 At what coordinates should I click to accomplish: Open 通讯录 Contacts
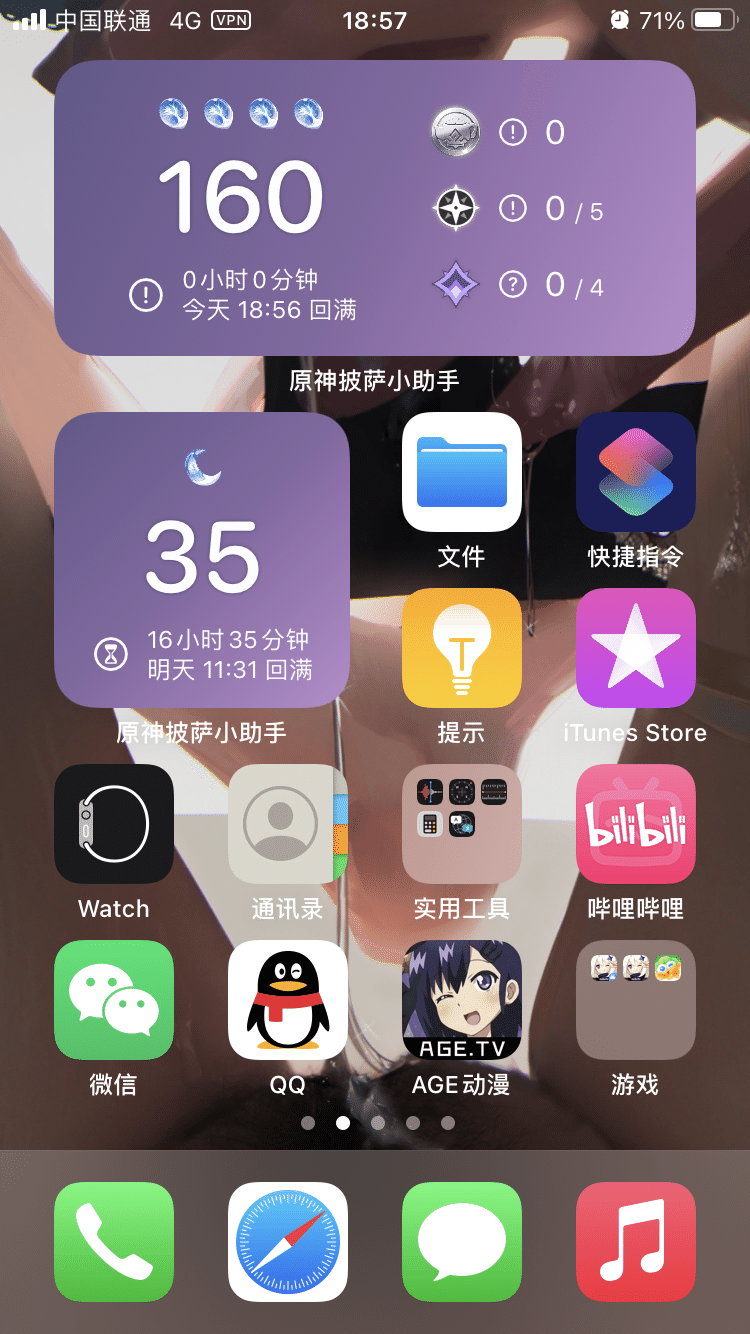pyautogui.click(x=288, y=824)
